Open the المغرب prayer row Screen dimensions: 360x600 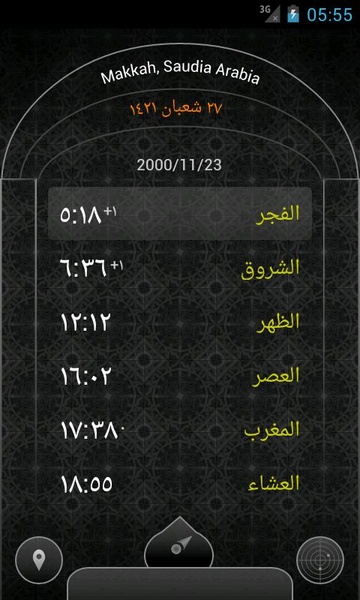pos(180,430)
